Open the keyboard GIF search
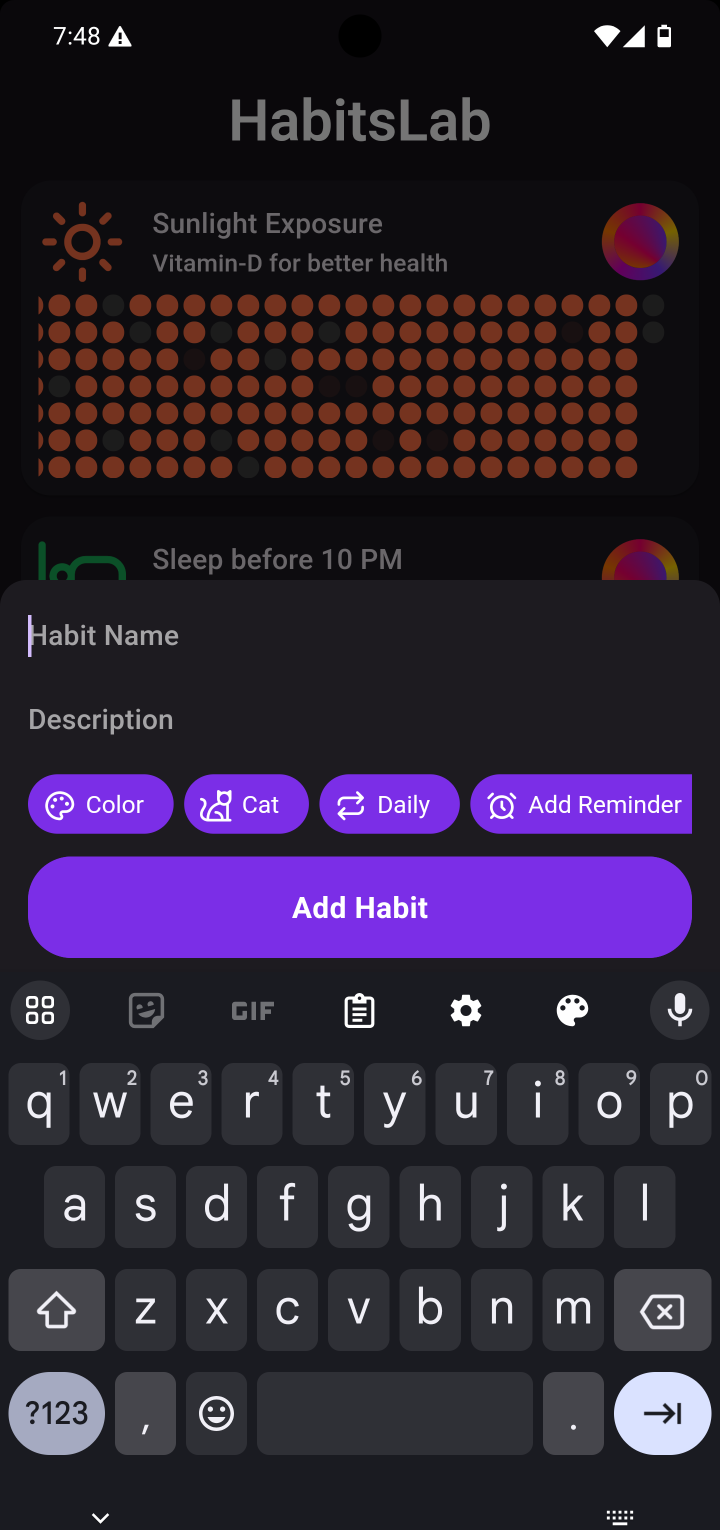Image resolution: width=720 pixels, height=1530 pixels. coord(252,1011)
